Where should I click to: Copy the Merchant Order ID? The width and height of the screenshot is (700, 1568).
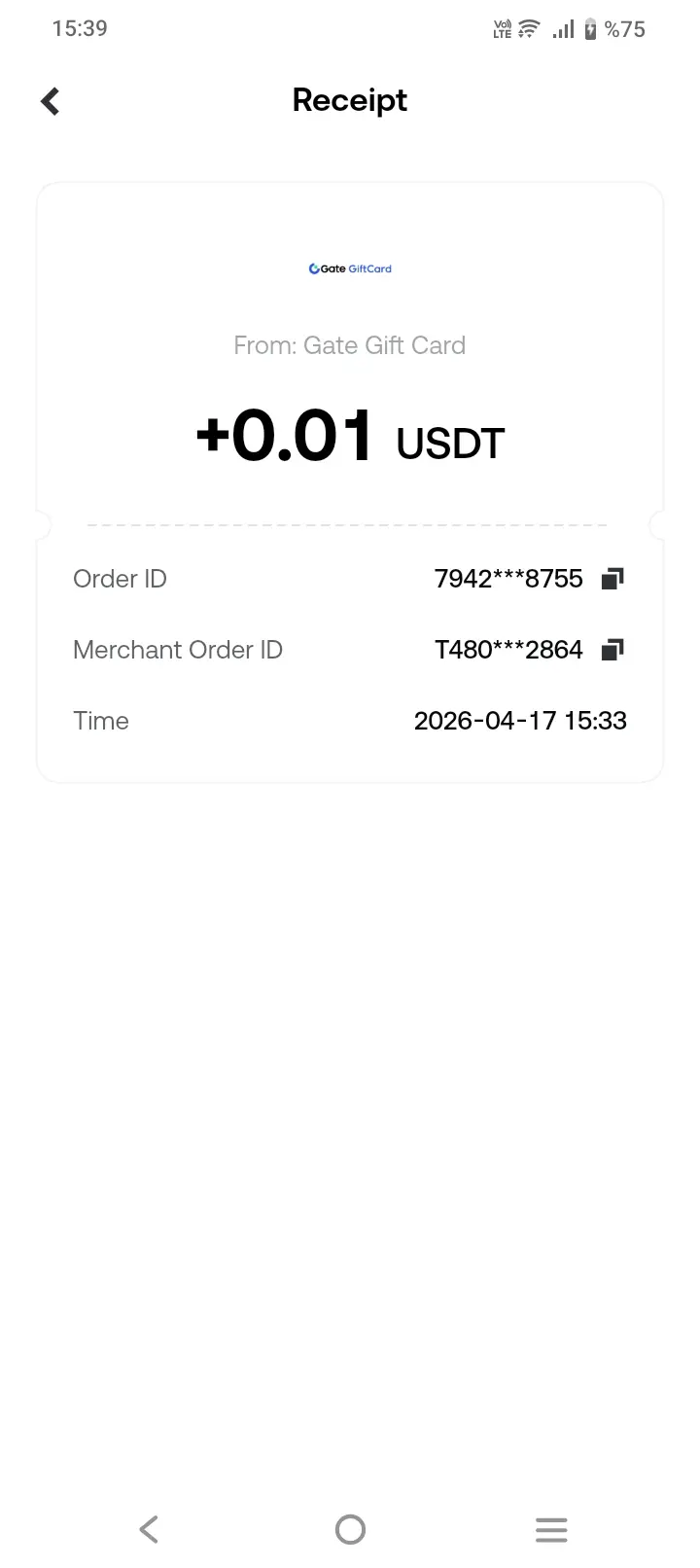pos(612,650)
